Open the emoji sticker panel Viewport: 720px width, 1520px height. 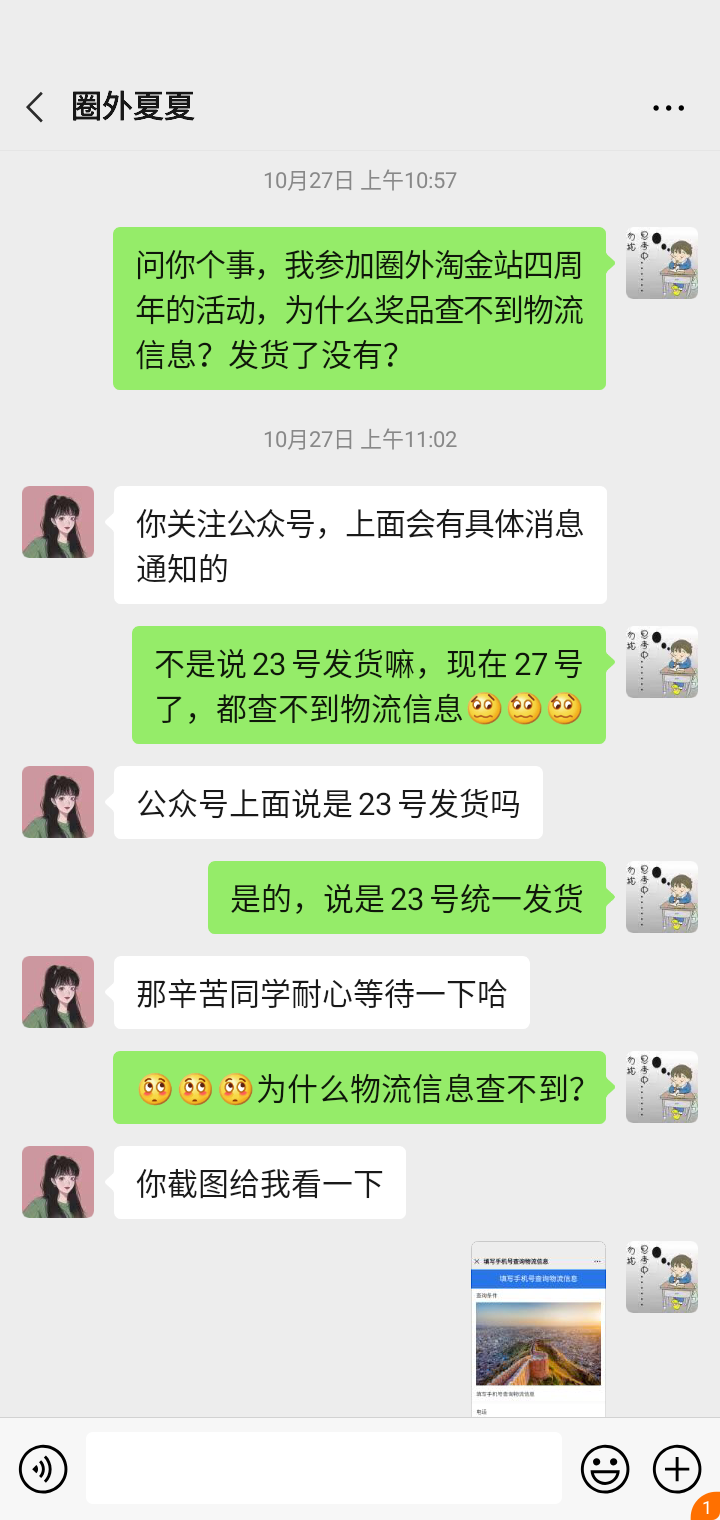605,1469
